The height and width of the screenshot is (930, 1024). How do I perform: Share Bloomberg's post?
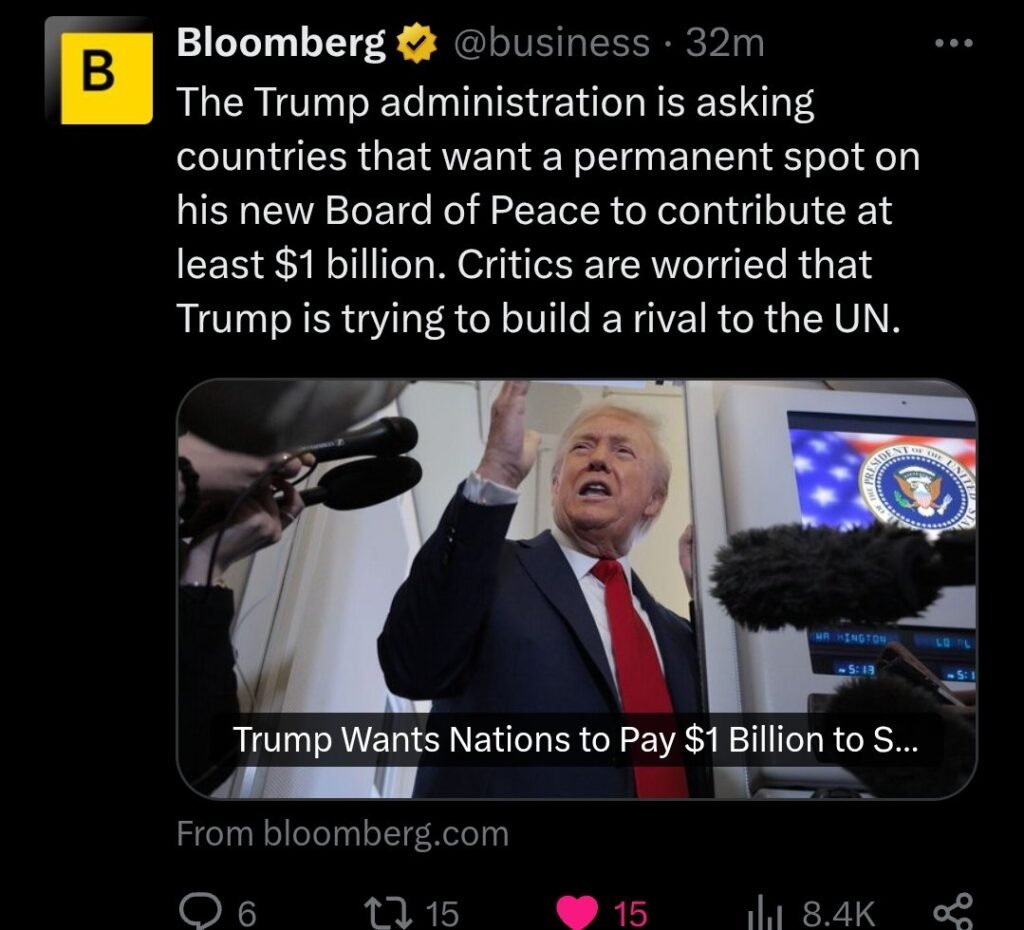click(950, 911)
